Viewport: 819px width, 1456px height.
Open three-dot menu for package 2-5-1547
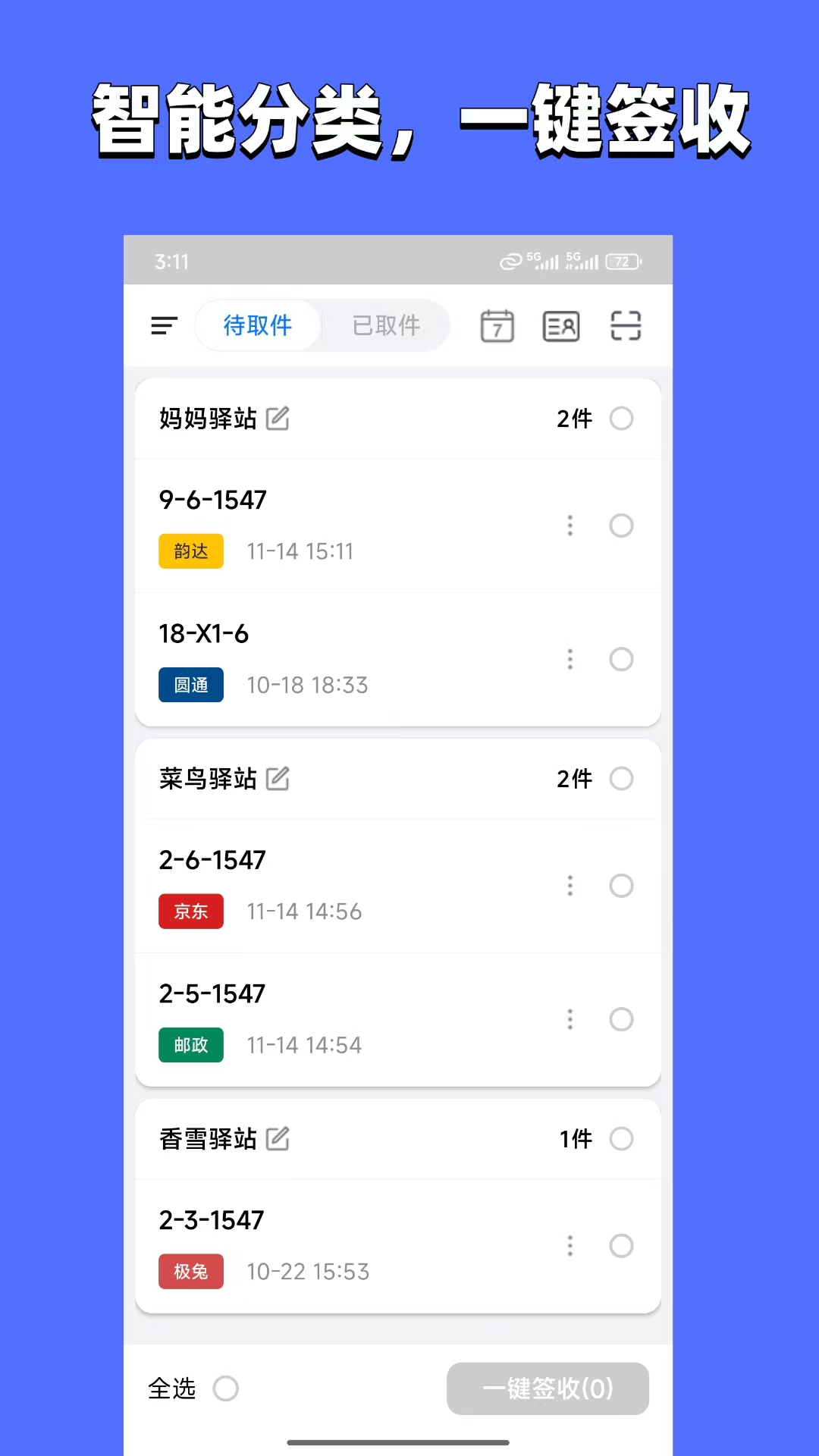pyautogui.click(x=570, y=1019)
